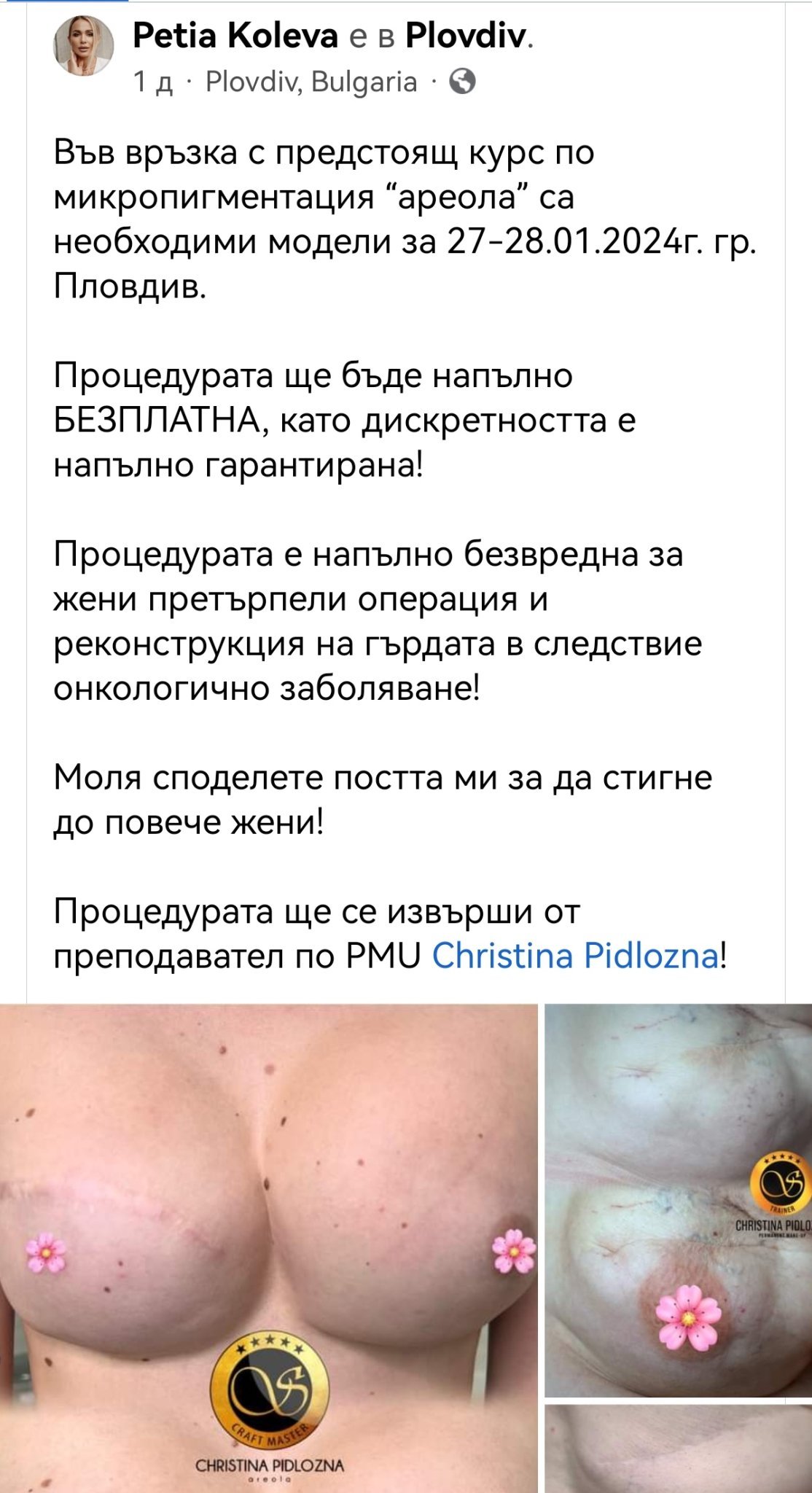
Task: Open the large left post photo
Action: [x=268, y=1247]
